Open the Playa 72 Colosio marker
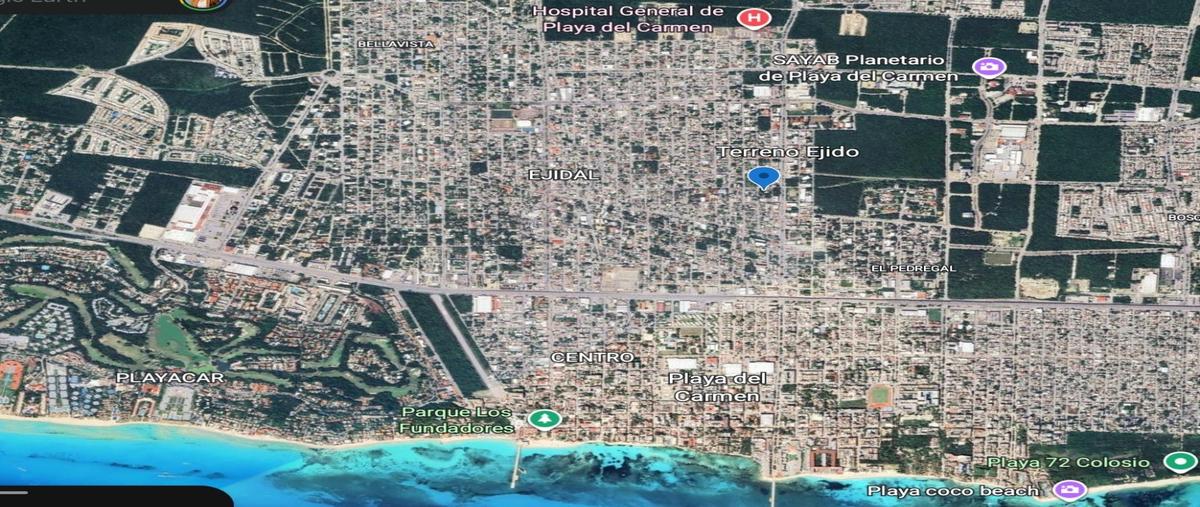Viewport: 1200px width, 507px height. click(1176, 462)
